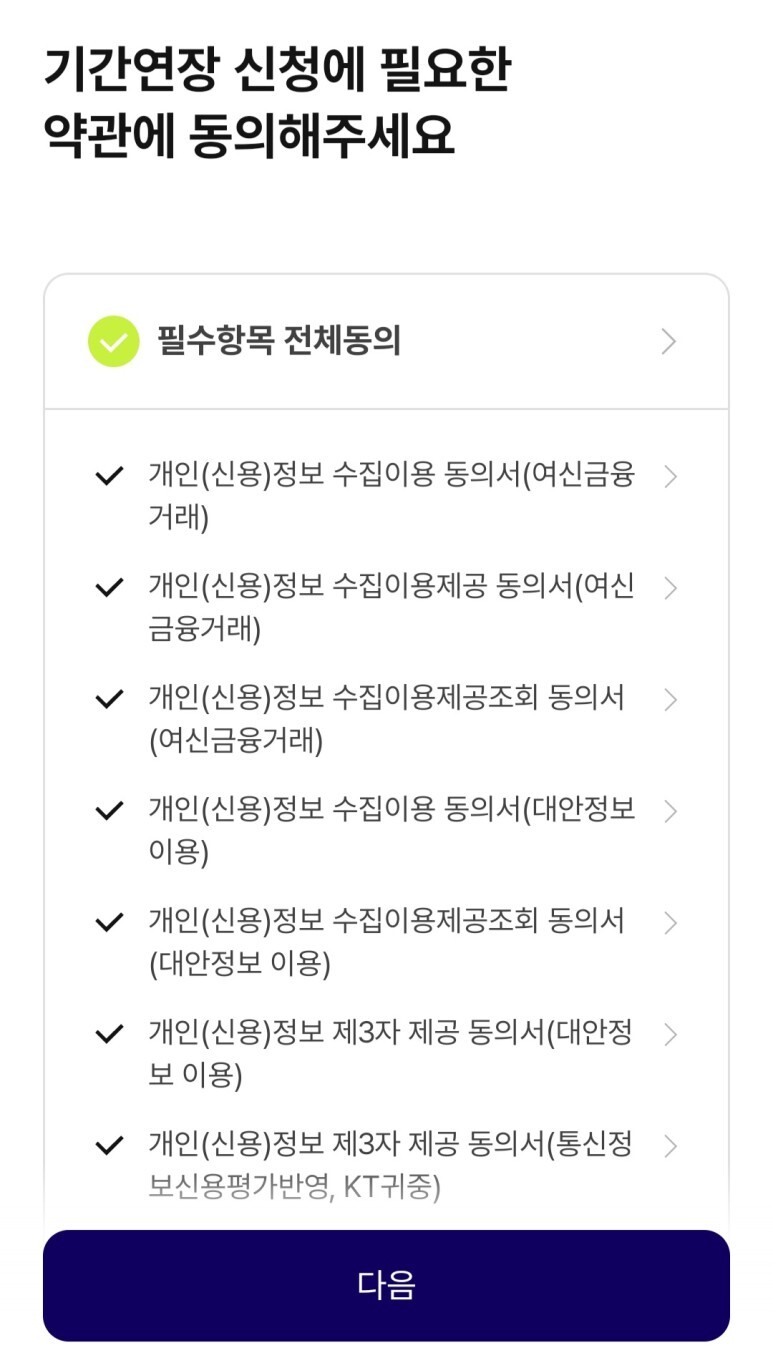Expand details for 수집이용제공 동의서(여신금융거래)
Screen dimensions: 773x1368
[x=670, y=589]
